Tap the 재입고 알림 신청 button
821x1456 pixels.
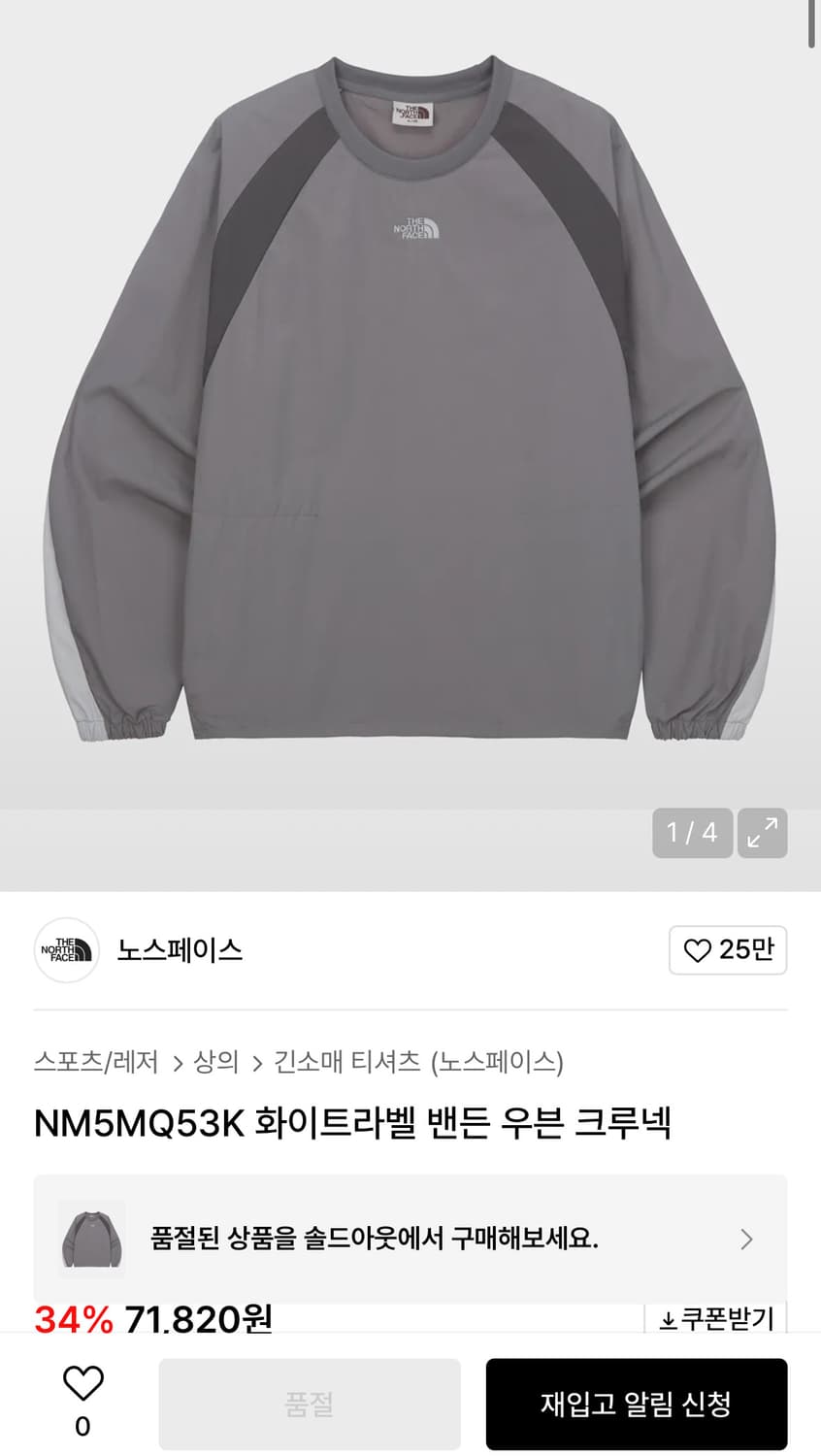click(638, 1403)
